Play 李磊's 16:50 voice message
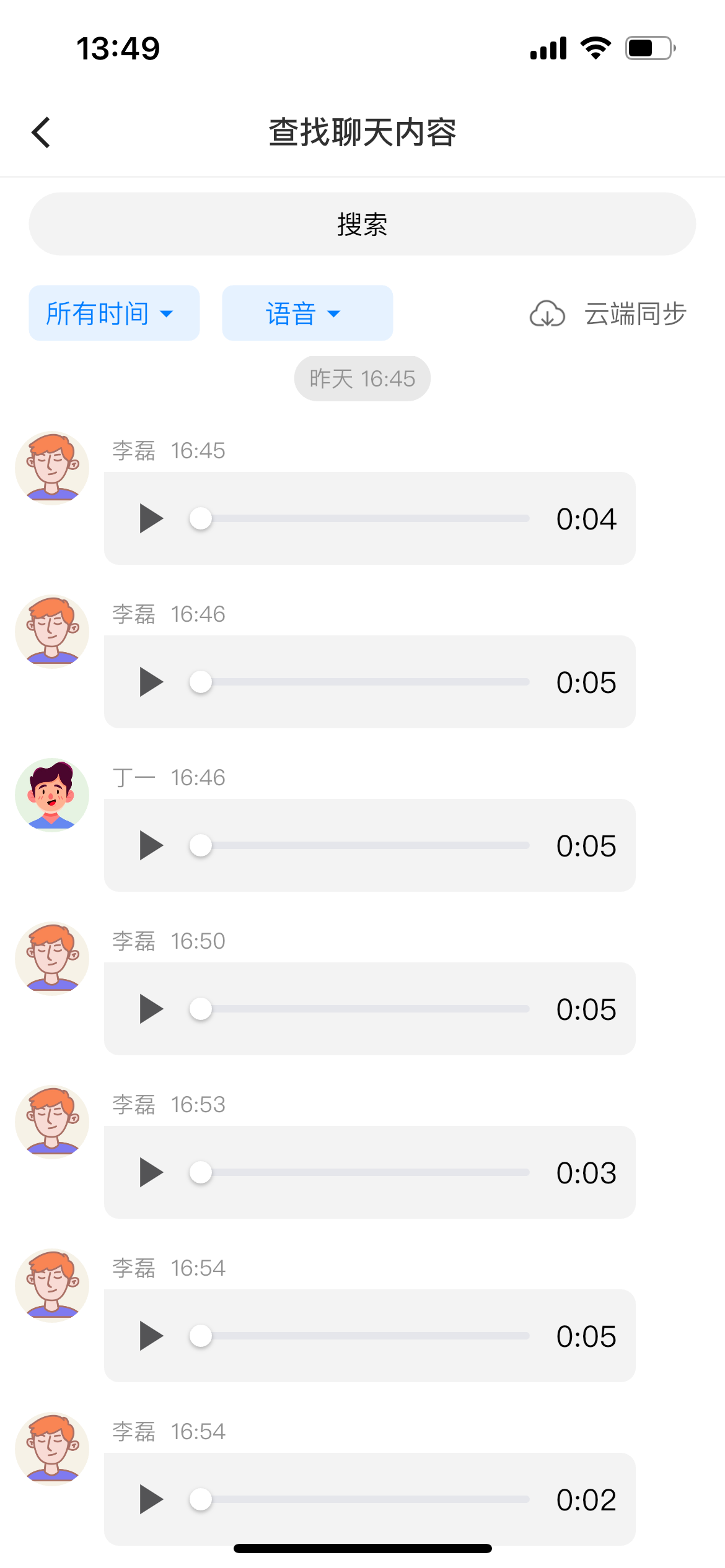The image size is (725, 1568). click(151, 1009)
